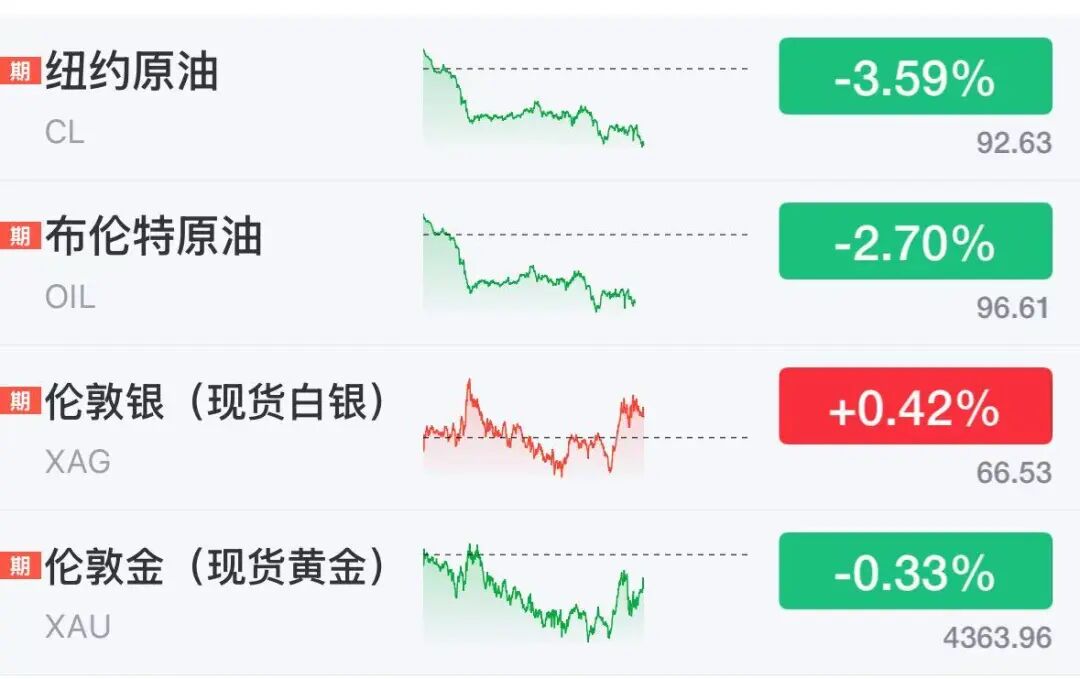Tap the +0.42% change badge for 伦敦银
The width and height of the screenshot is (1080, 679).
915,406
